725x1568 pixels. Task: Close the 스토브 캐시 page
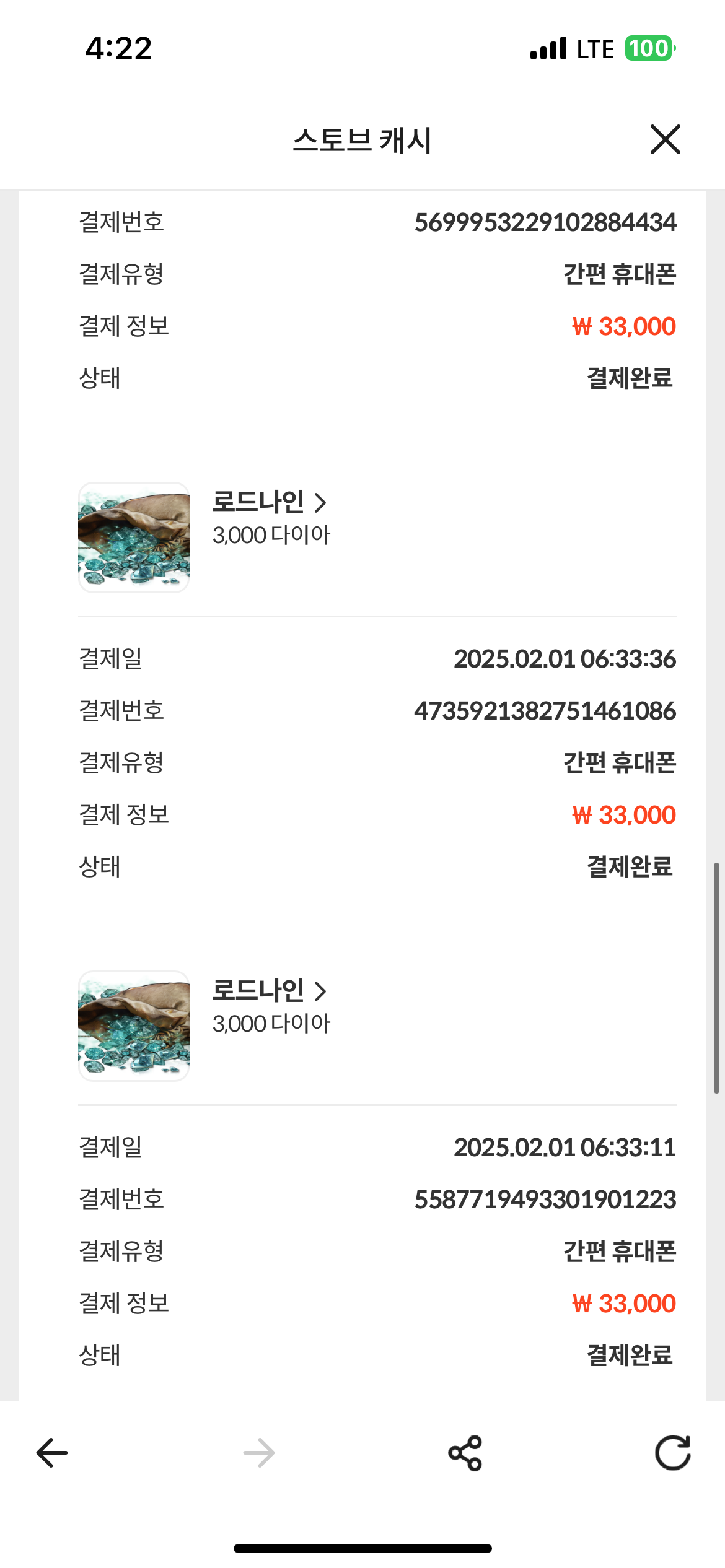tap(665, 139)
